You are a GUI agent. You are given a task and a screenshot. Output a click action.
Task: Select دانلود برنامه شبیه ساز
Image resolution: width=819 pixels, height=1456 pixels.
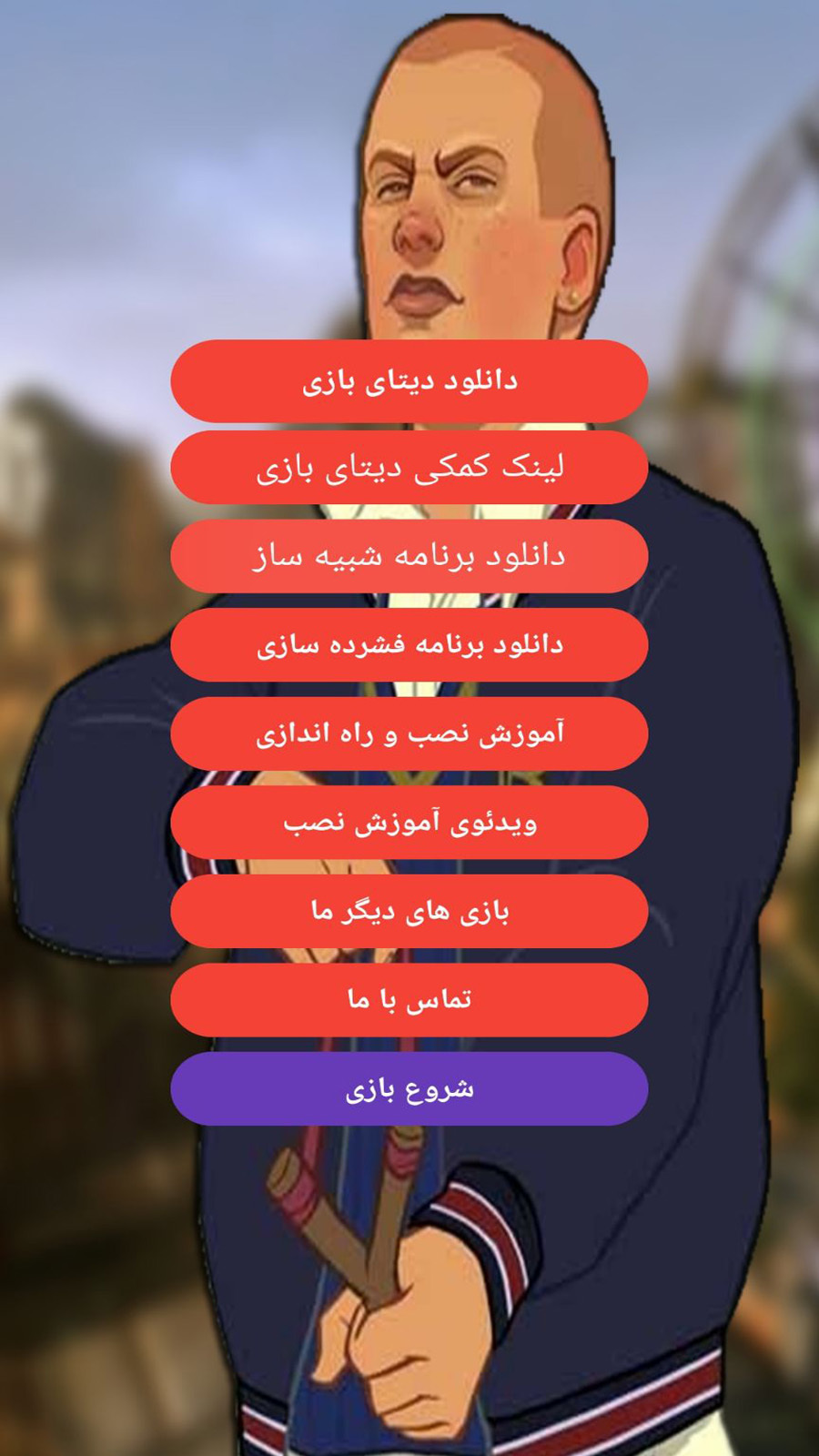(409, 556)
